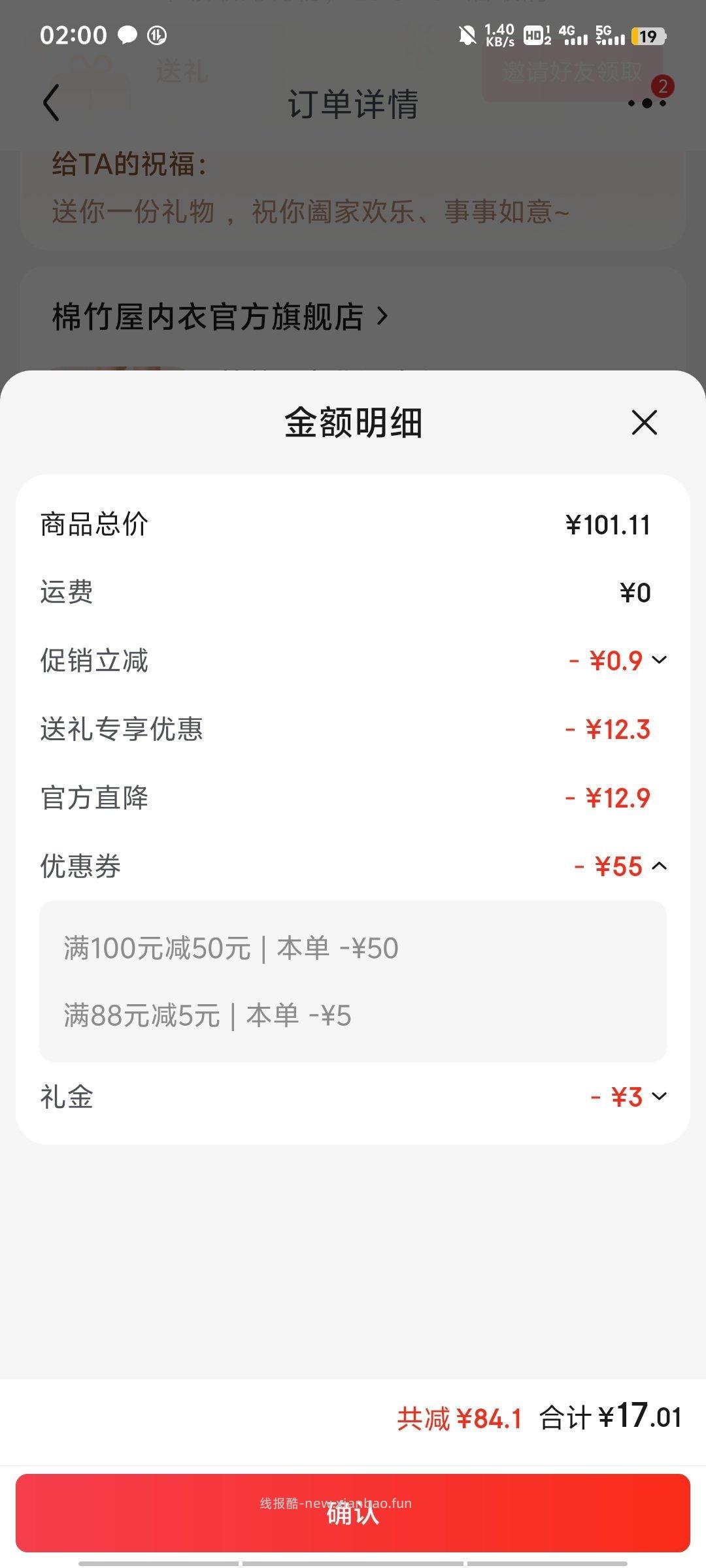Expand the 促销立减 promotion discount details
Screen dimensions: 706x1568
660,661
